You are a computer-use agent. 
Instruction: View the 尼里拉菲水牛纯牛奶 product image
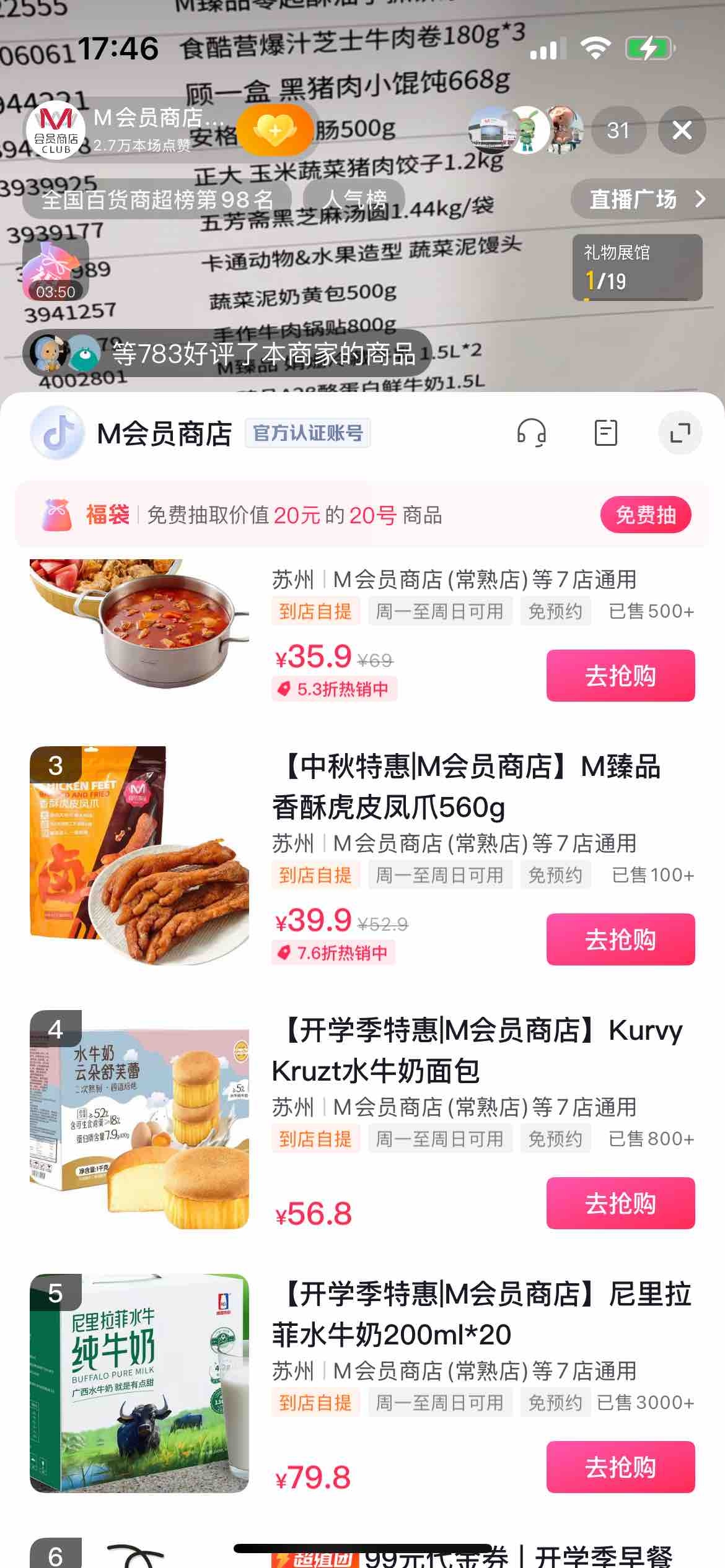point(139,1383)
